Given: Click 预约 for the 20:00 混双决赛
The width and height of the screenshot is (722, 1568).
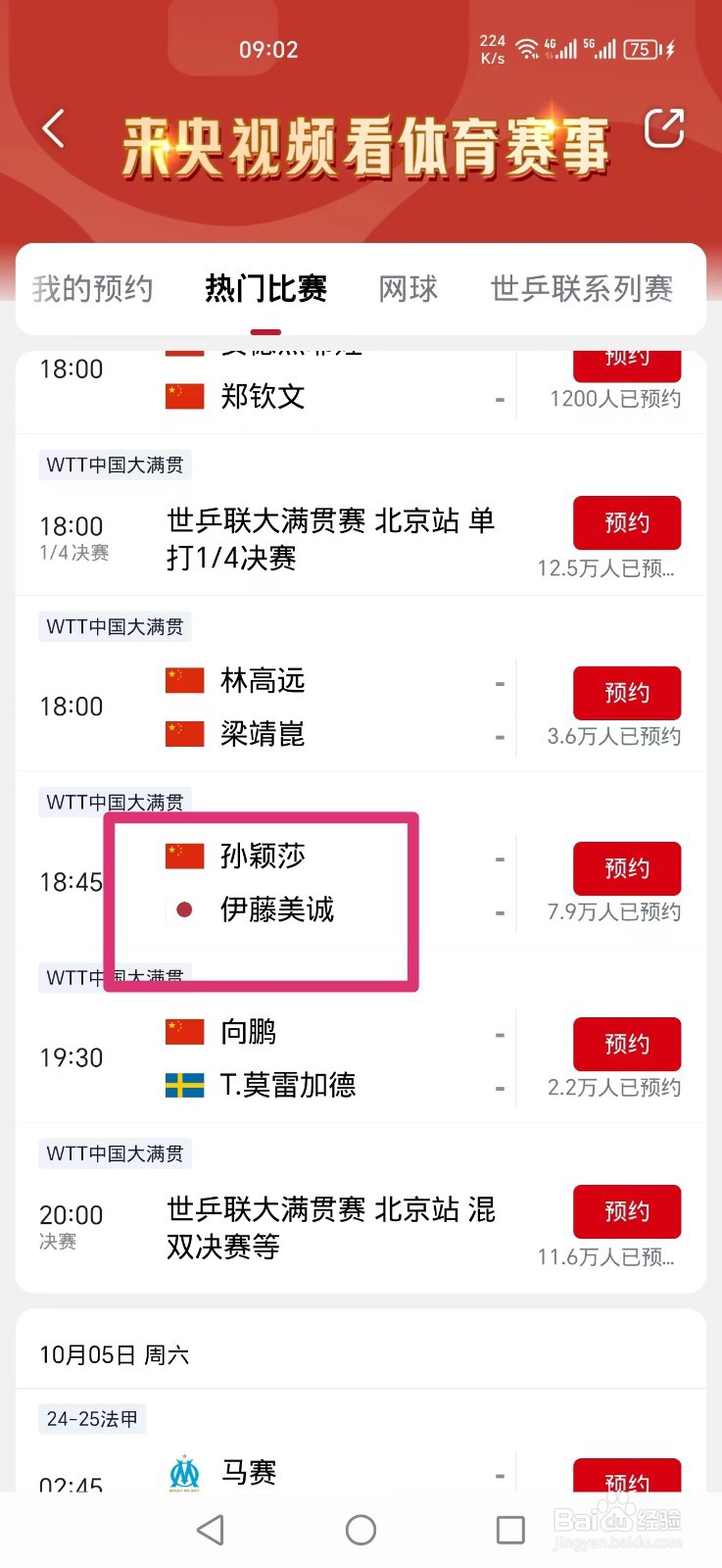Looking at the screenshot, I should 627,1211.
